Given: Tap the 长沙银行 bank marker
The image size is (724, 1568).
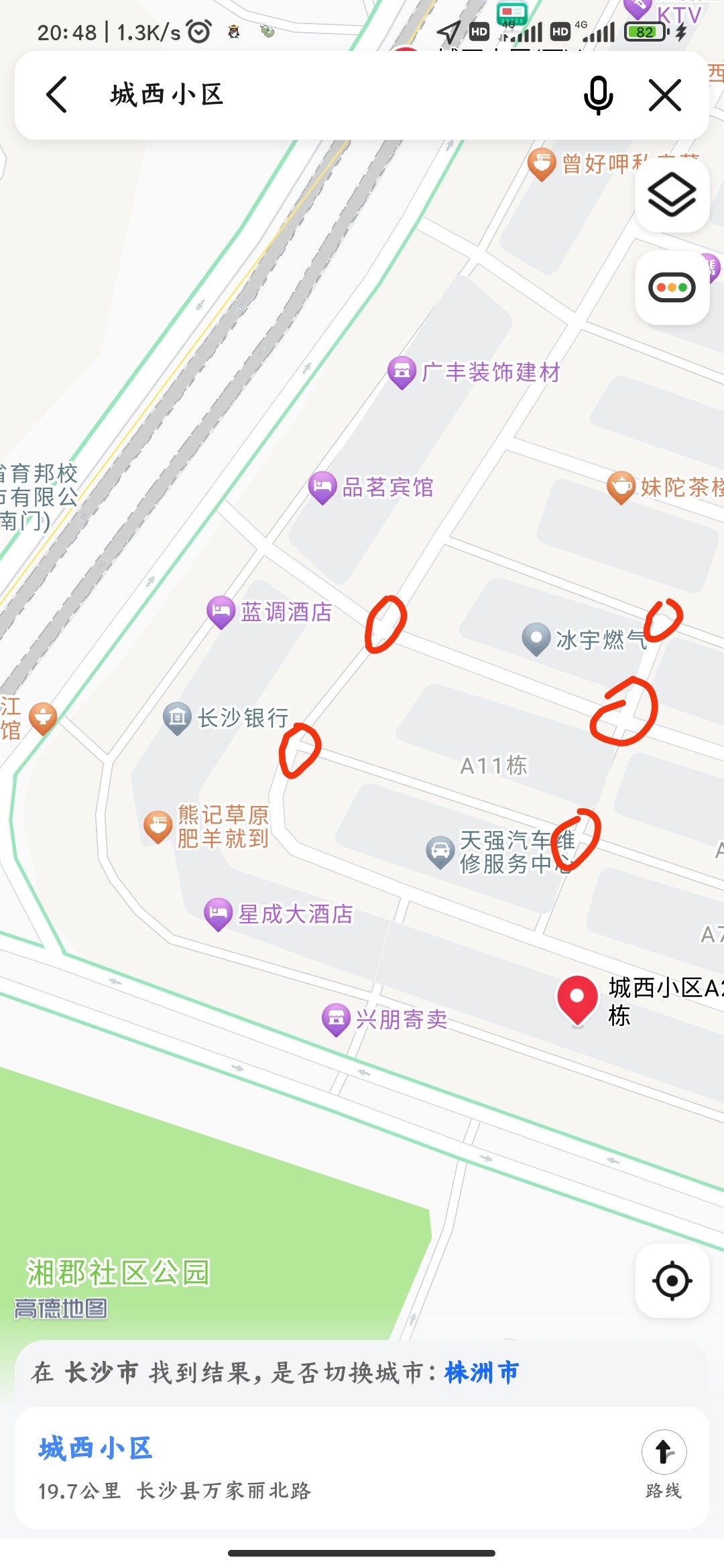Looking at the screenshot, I should coord(178,718).
